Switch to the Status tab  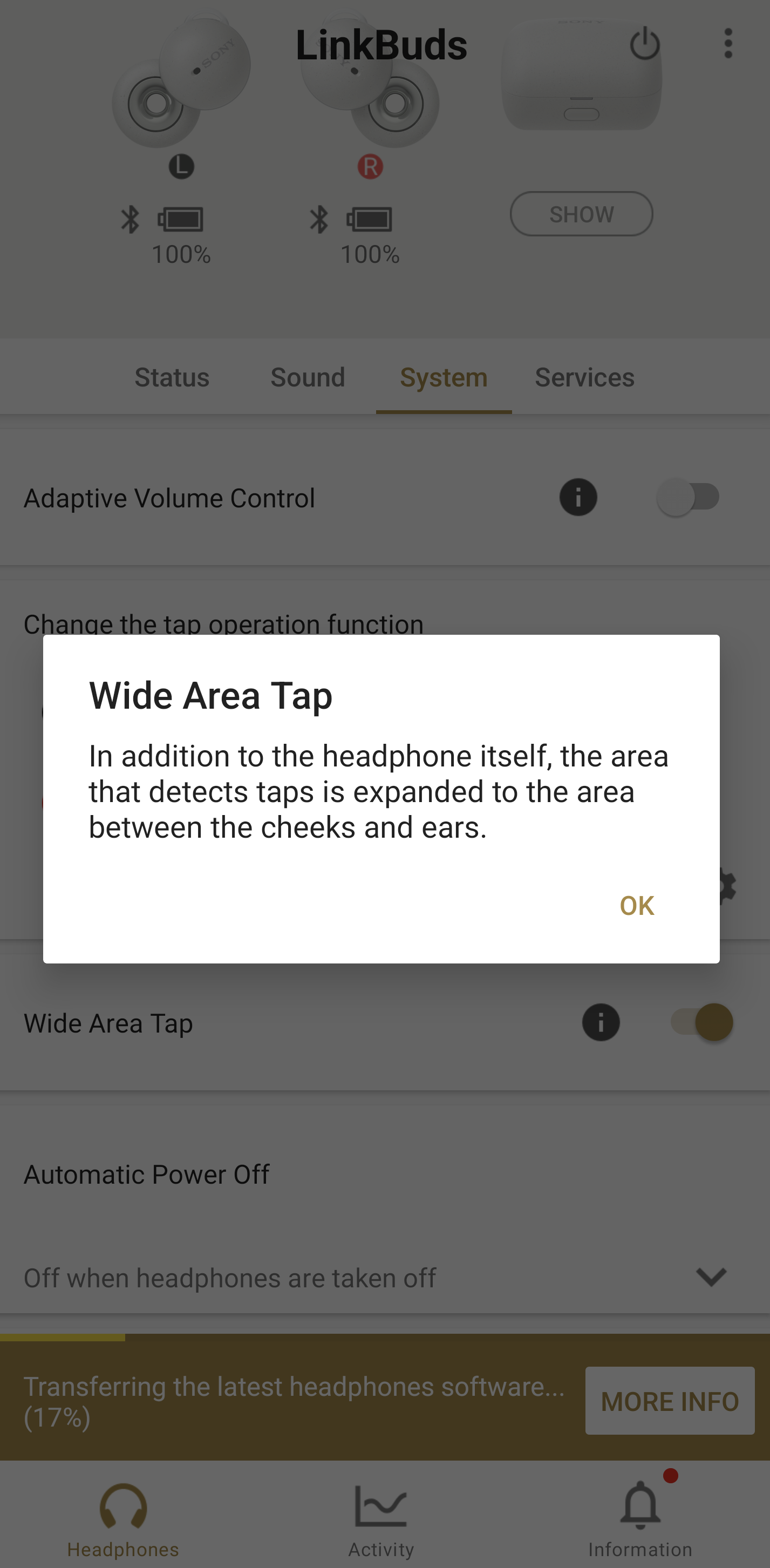click(x=172, y=377)
